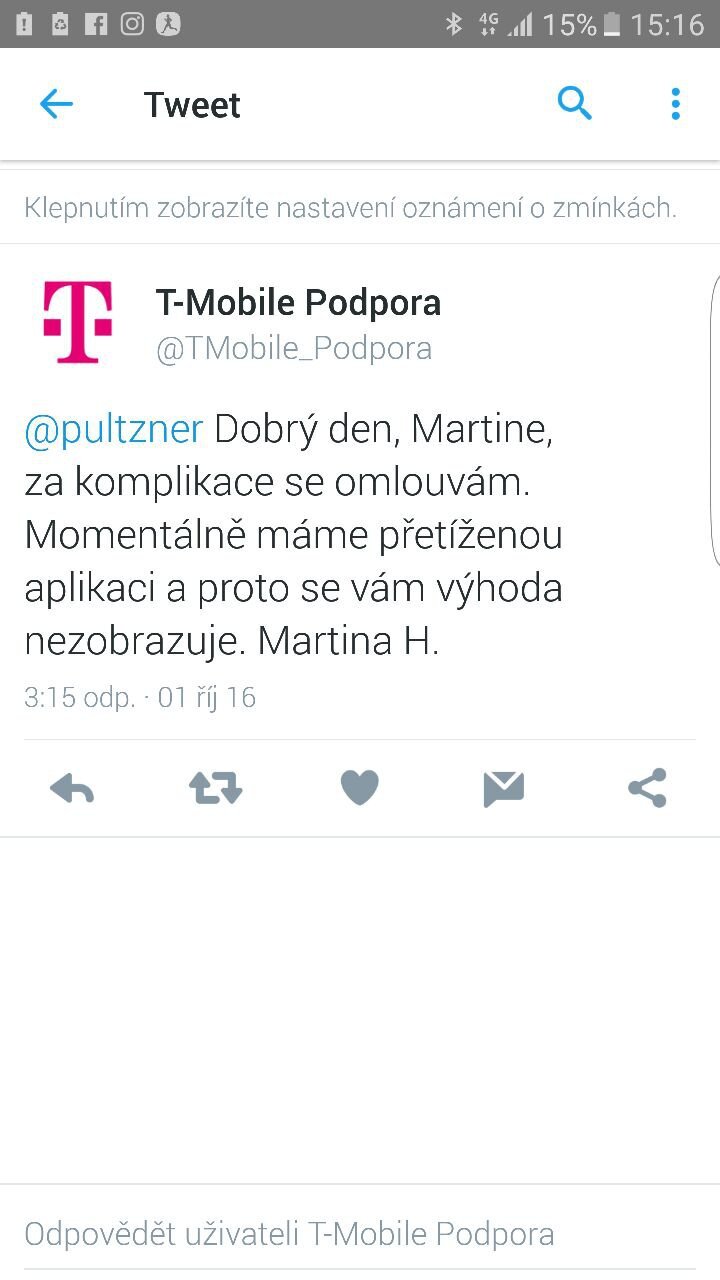
Task: Toggle retweet status off
Action: 215,788
